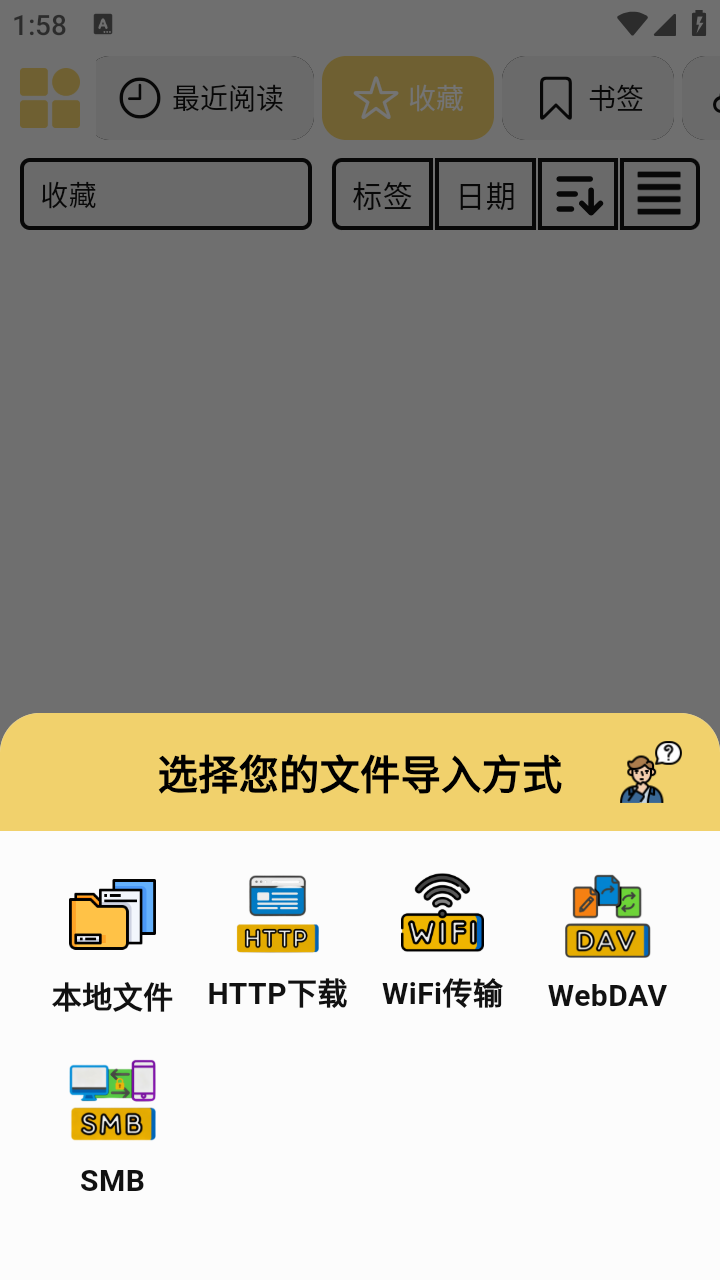Import files using the WebDAV icon
This screenshot has width=720, height=1280.
coord(607,913)
